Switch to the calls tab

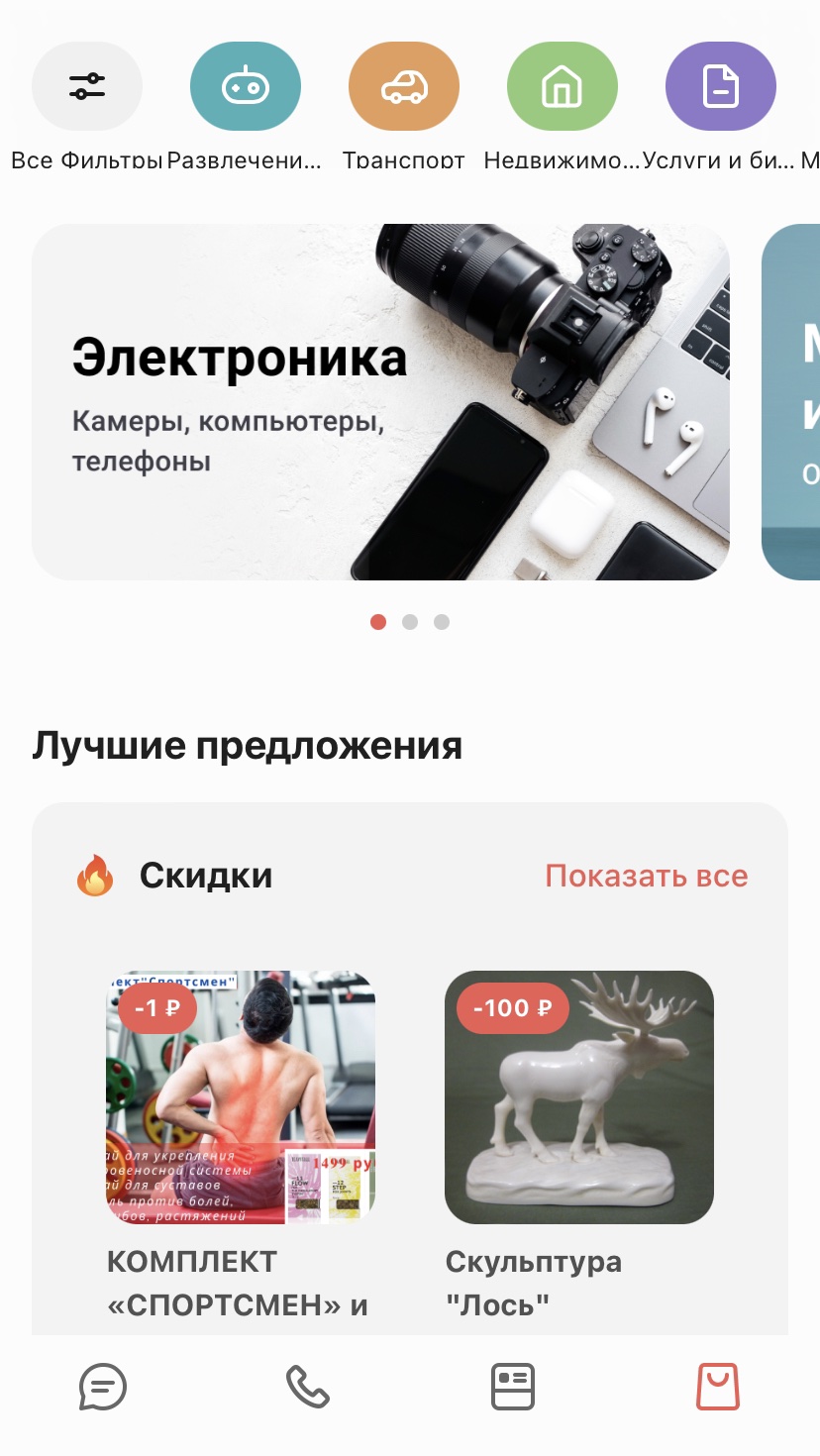point(308,1387)
